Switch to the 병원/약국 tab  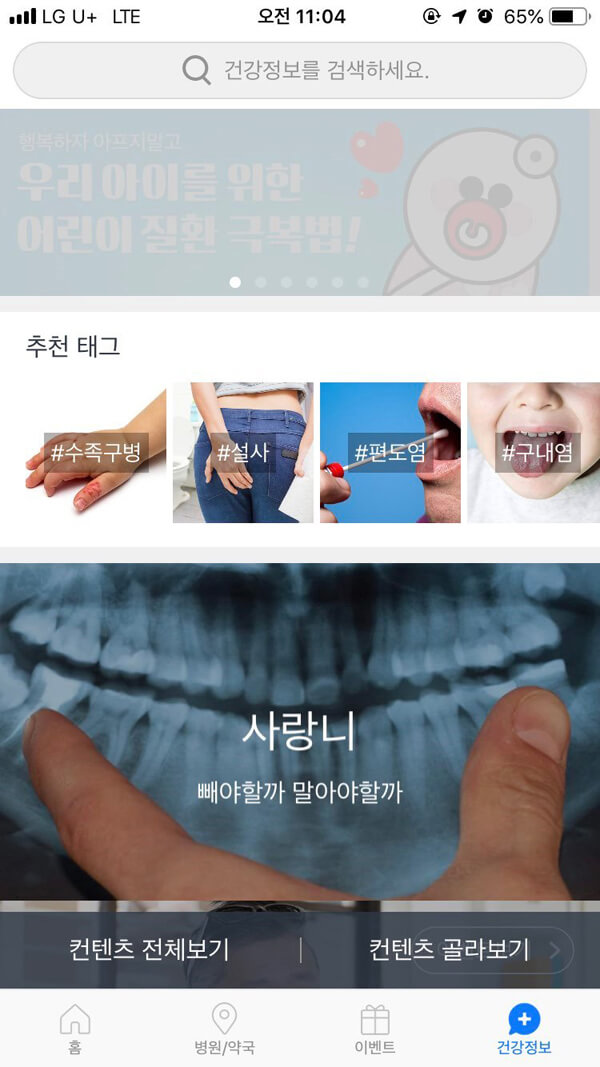coord(225,1030)
